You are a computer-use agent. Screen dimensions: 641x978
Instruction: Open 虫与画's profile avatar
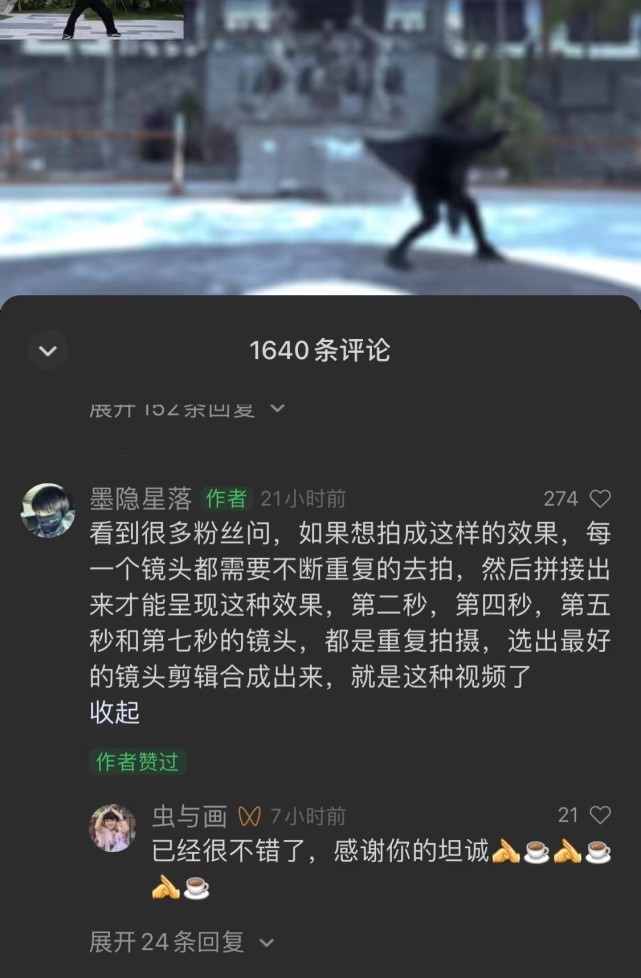click(113, 828)
